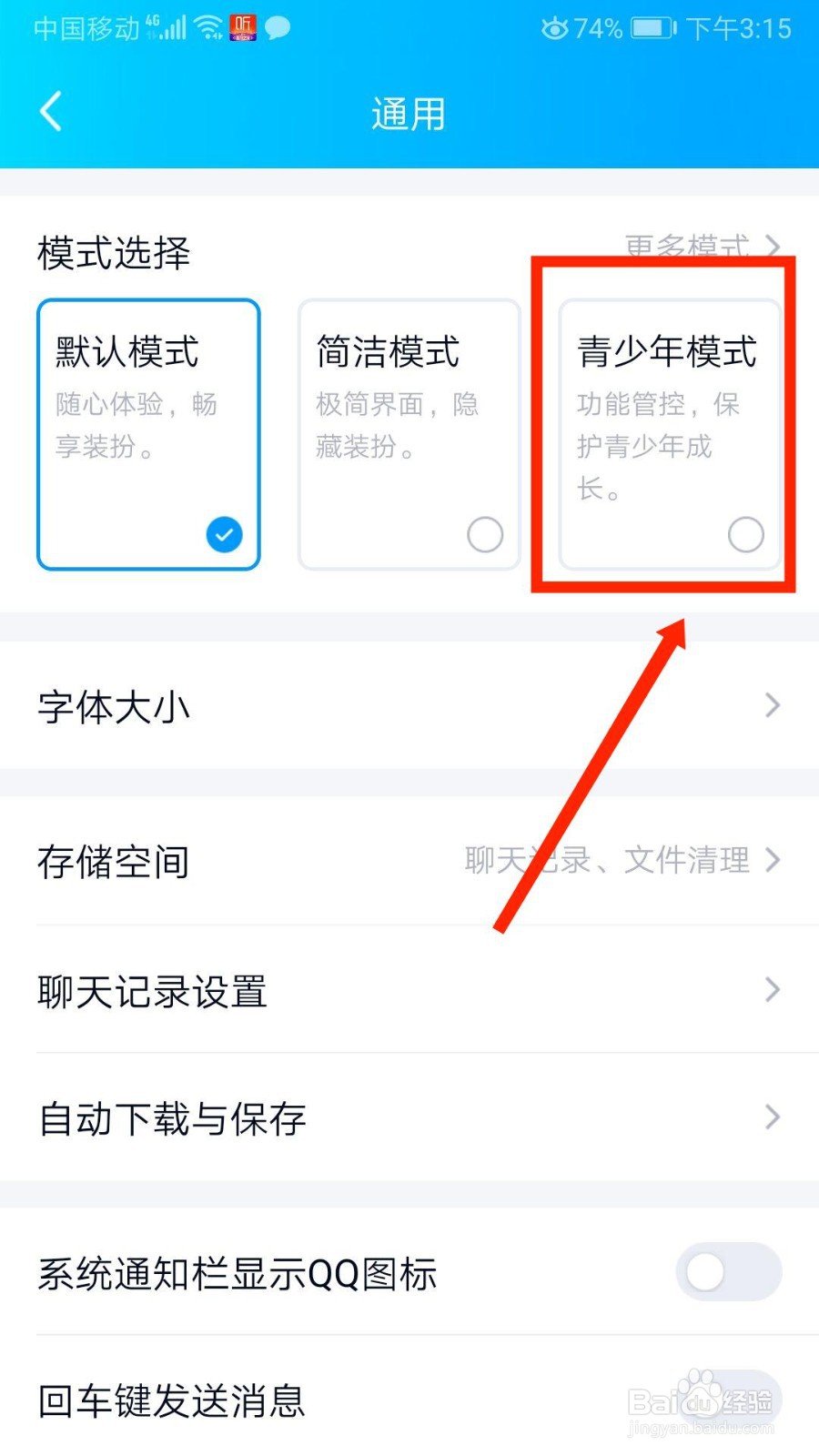This screenshot has width=819, height=1456.
Task: Tap the back arrow icon
Action: (x=50, y=111)
